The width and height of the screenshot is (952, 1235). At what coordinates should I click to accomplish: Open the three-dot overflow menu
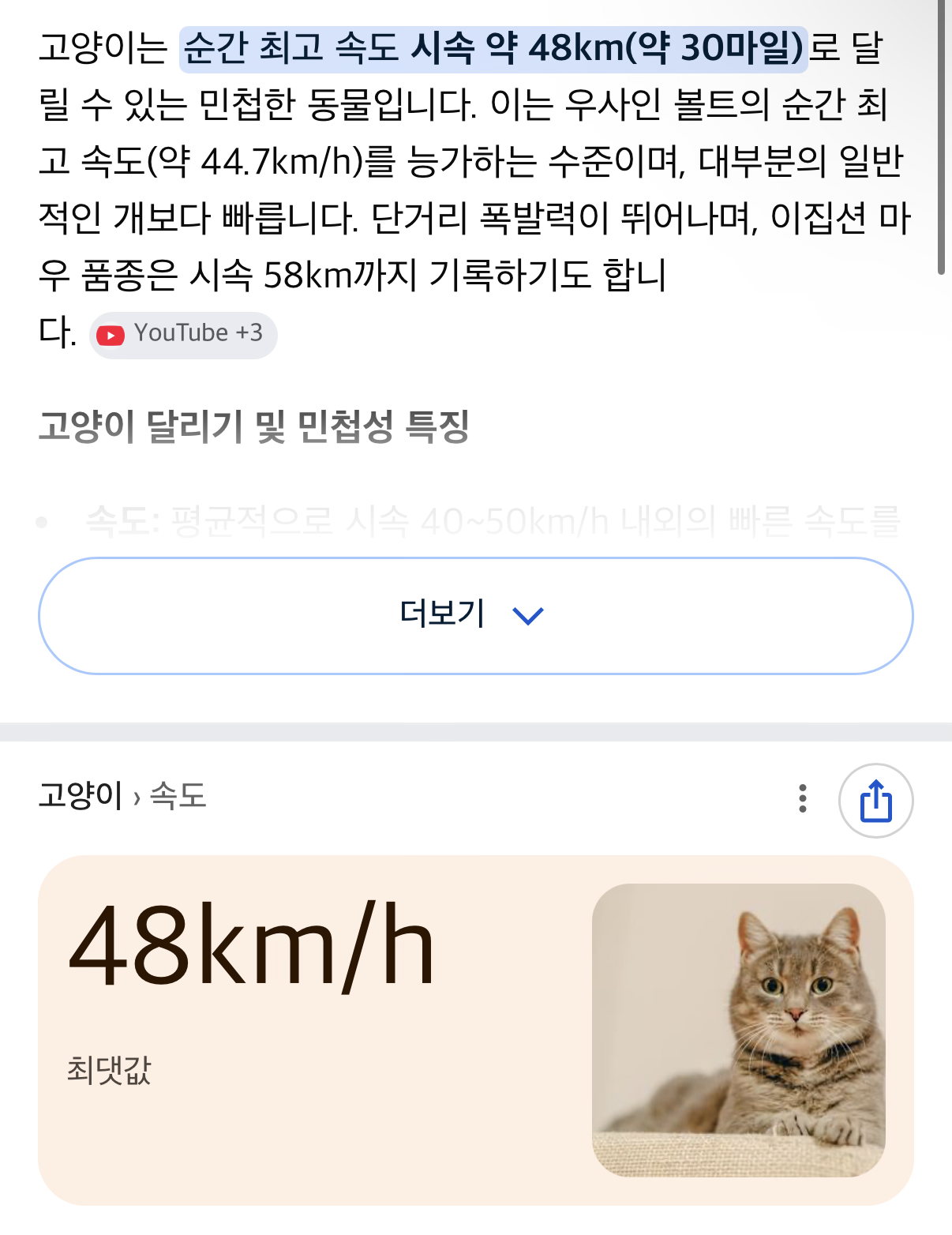point(802,799)
